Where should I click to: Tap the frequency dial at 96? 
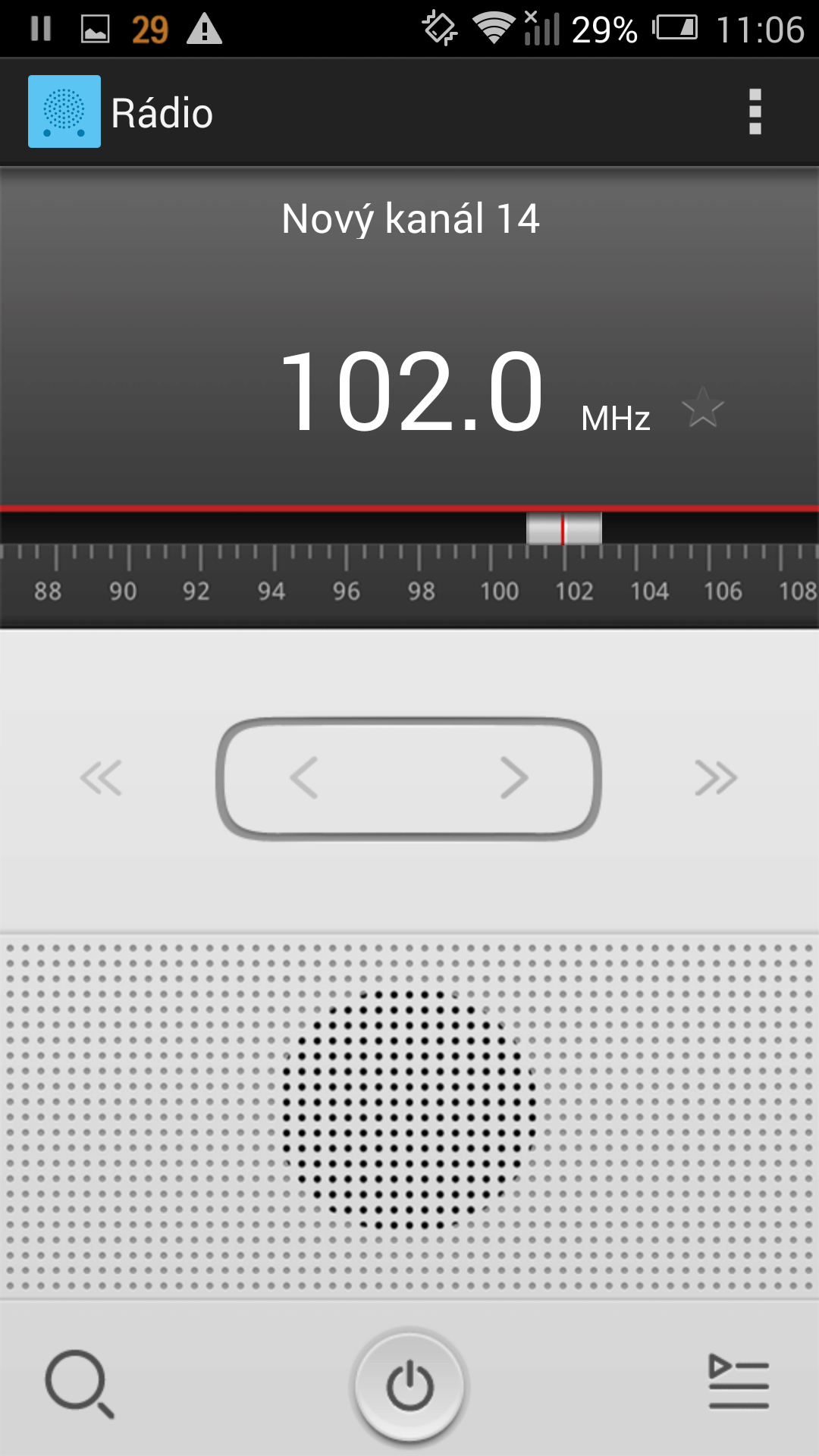pos(346,591)
